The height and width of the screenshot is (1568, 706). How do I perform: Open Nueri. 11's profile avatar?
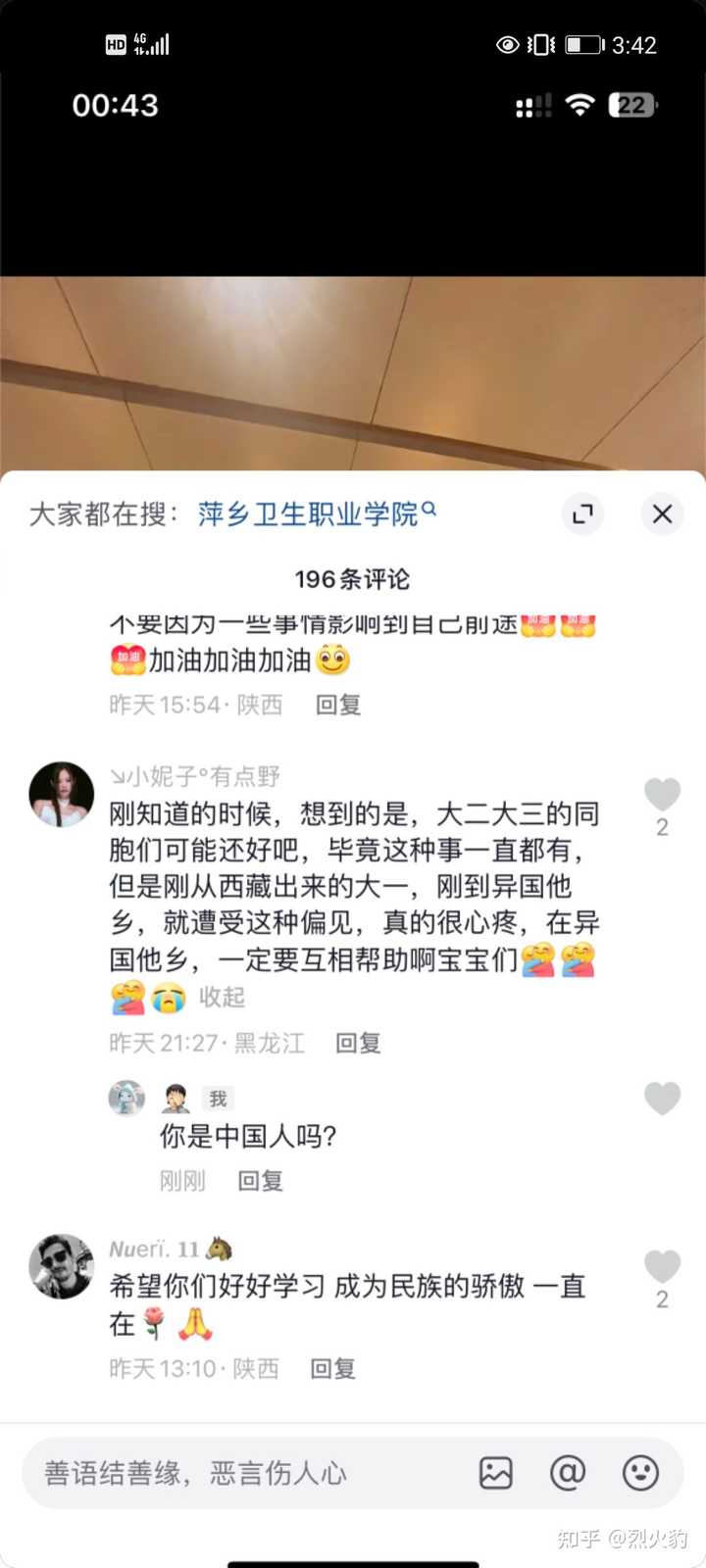click(62, 1266)
